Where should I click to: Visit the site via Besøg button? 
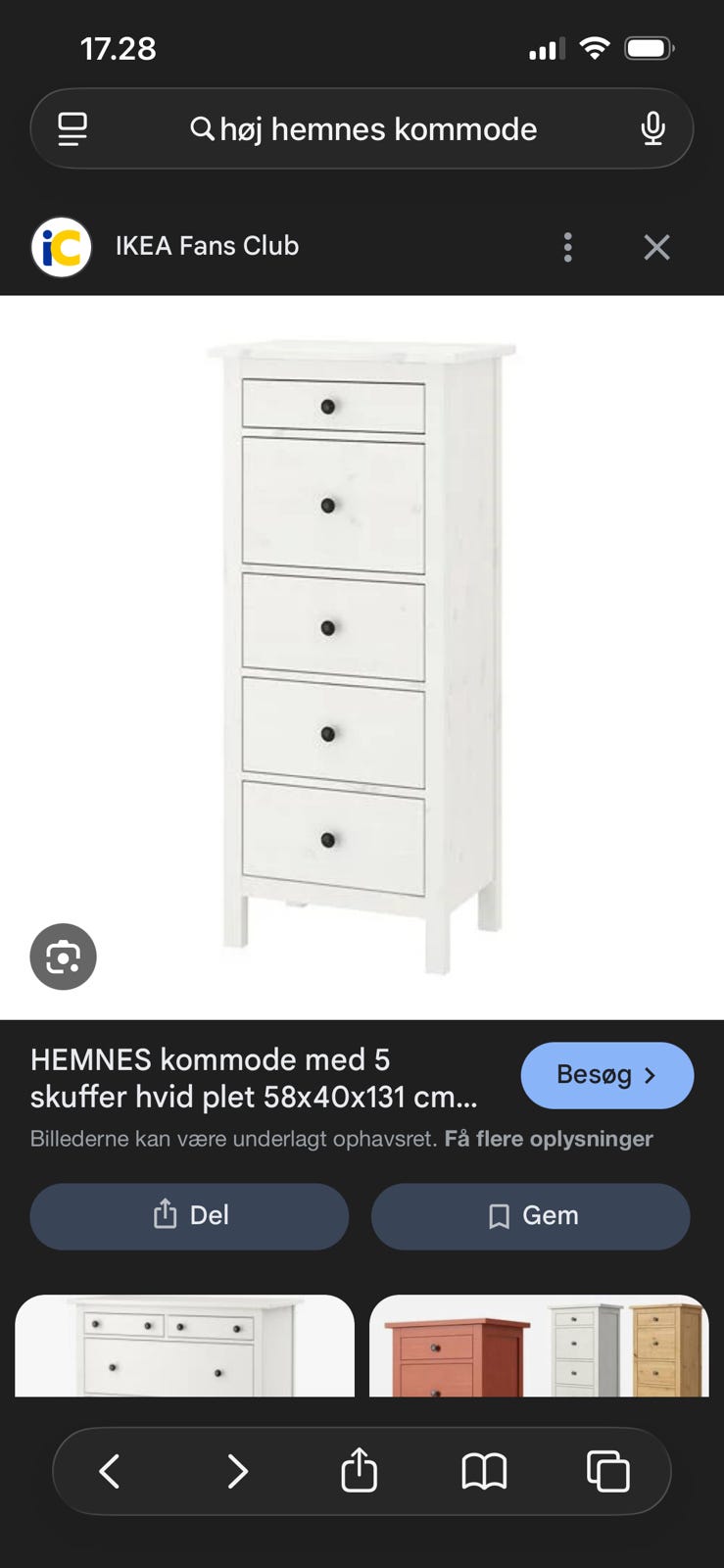click(606, 1075)
